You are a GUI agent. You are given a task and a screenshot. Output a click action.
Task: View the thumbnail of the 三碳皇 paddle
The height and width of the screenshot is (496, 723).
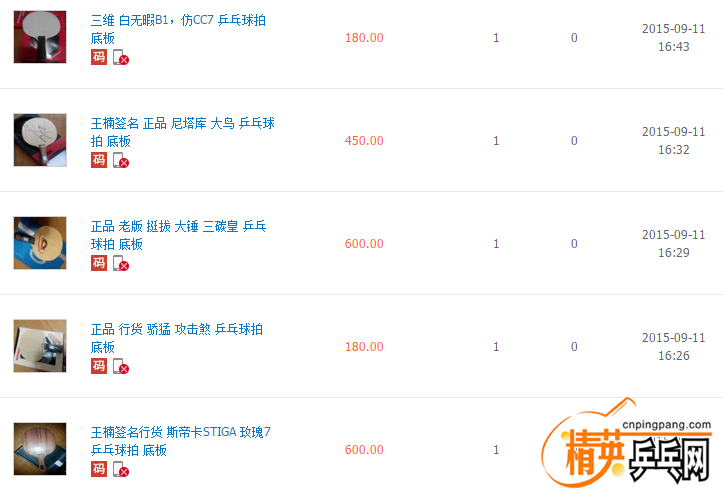[x=40, y=243]
